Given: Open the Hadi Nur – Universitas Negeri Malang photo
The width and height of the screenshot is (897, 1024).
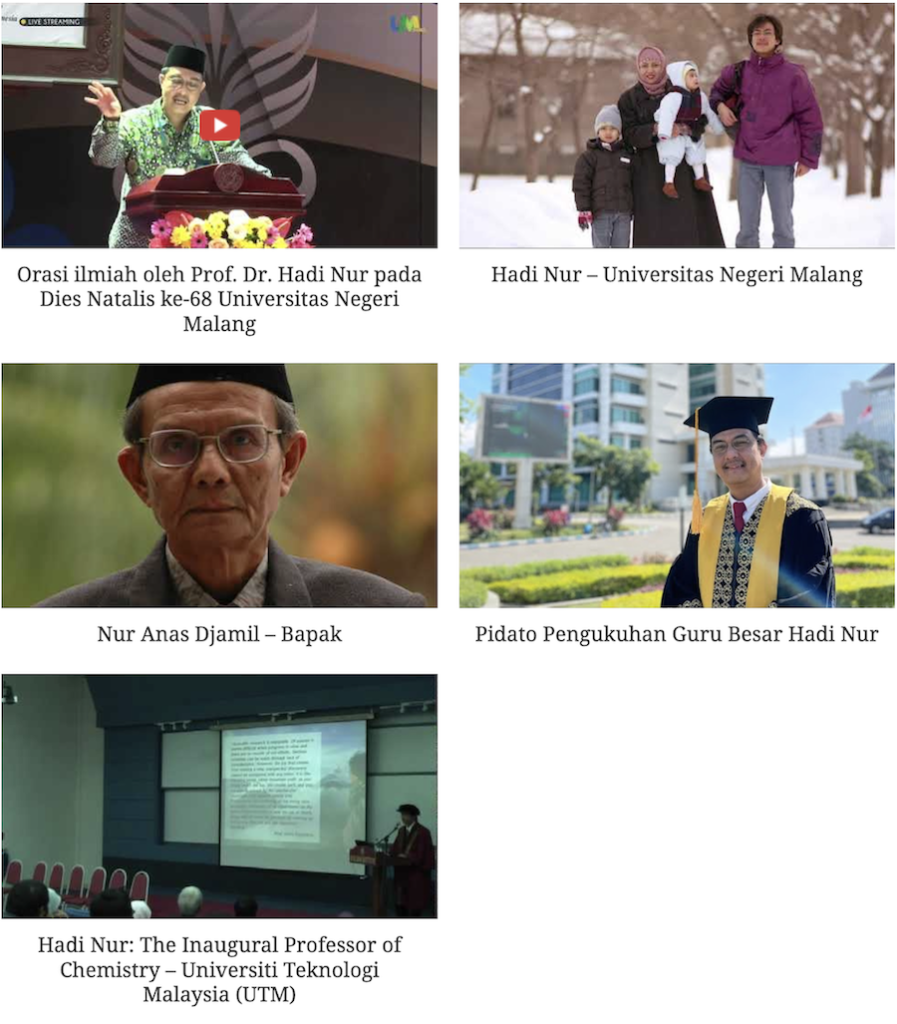Looking at the screenshot, I should click(x=677, y=126).
